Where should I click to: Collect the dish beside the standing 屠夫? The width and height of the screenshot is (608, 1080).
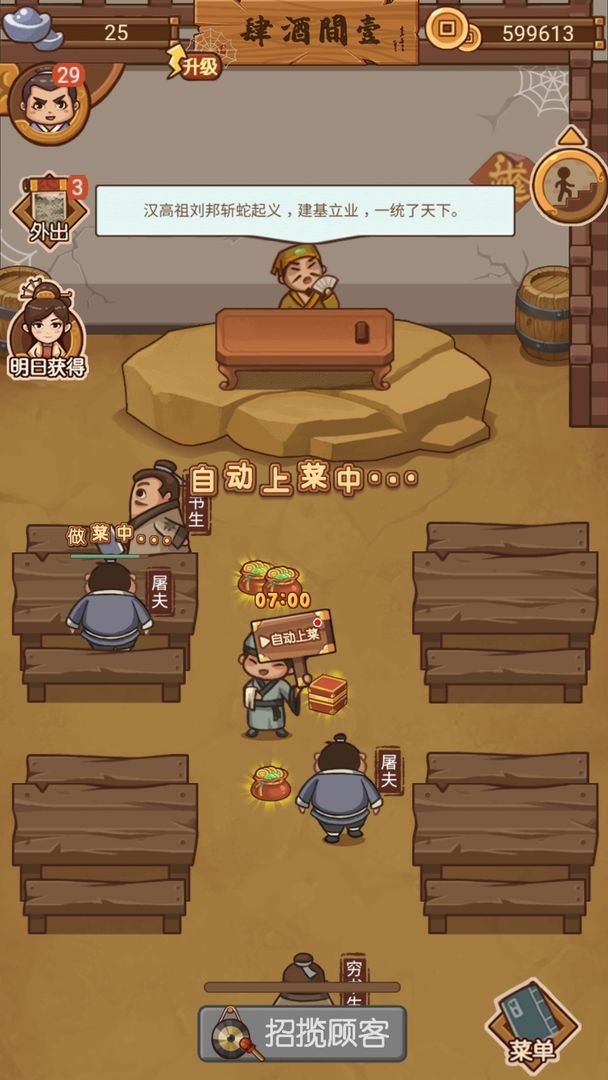point(270,784)
